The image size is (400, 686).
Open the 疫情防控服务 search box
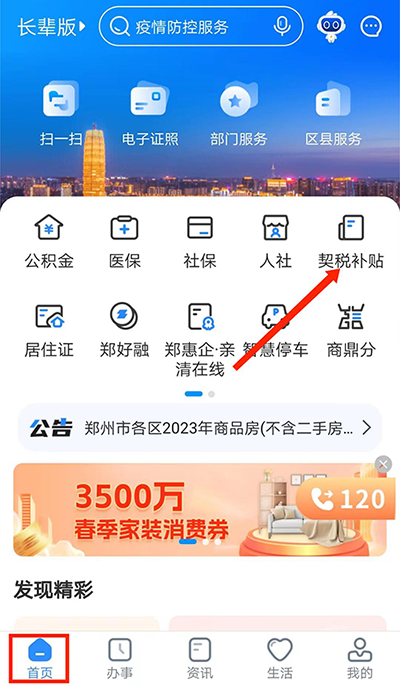(x=201, y=26)
